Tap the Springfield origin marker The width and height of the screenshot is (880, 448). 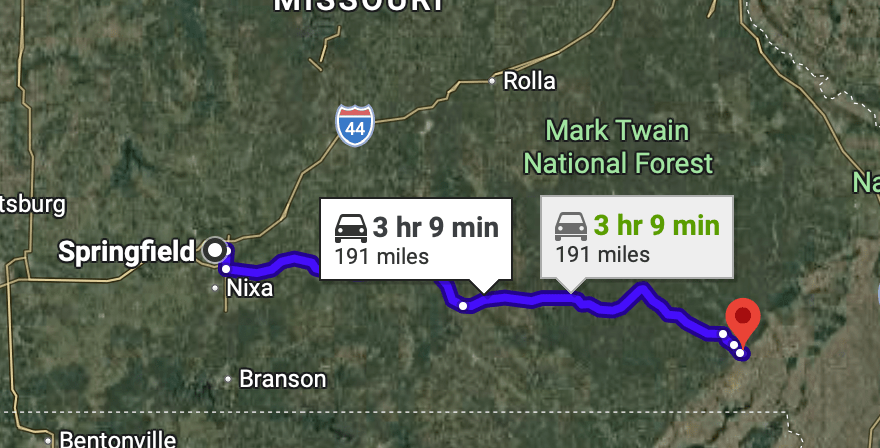pyautogui.click(x=214, y=250)
